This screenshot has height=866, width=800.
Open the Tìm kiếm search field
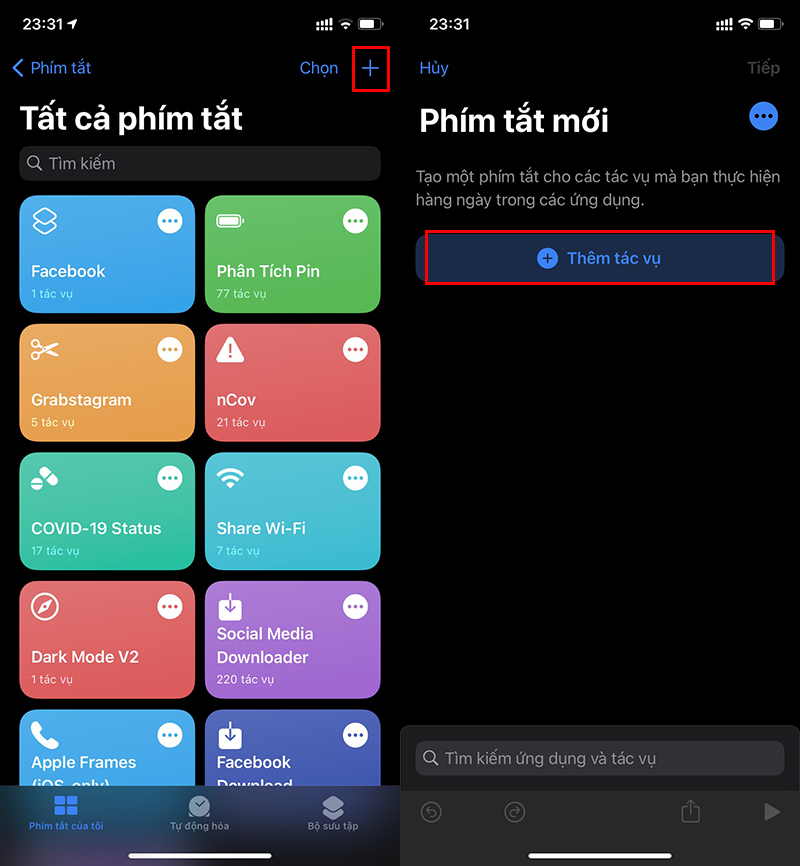point(200,163)
